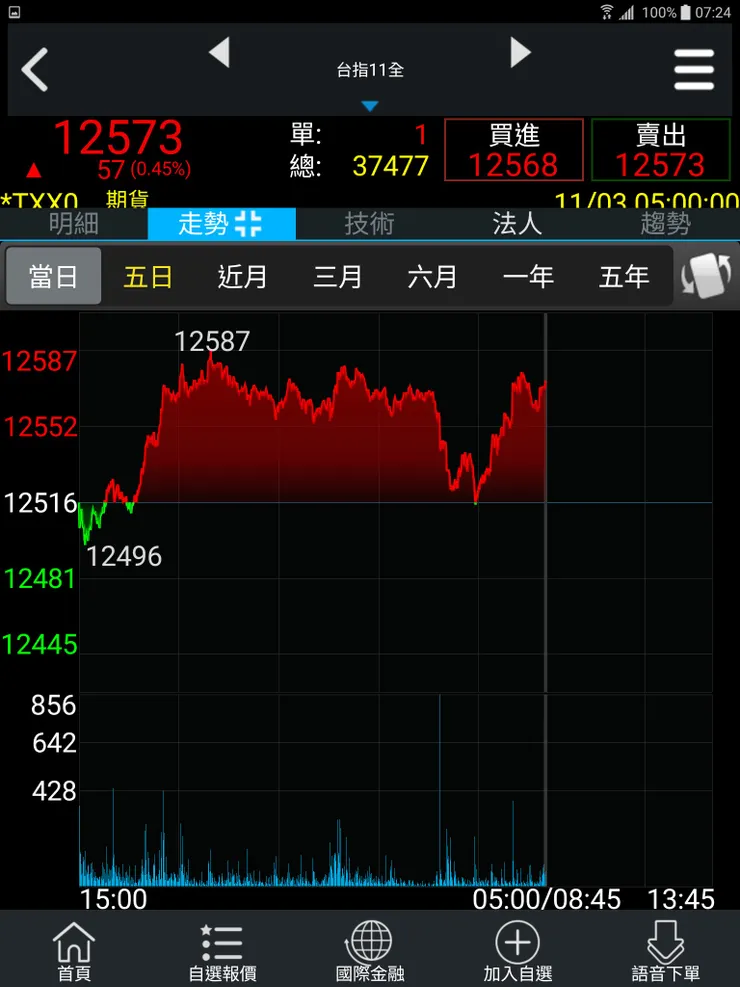Open 語音下單 voice order function
740x987 pixels.
pos(665,948)
